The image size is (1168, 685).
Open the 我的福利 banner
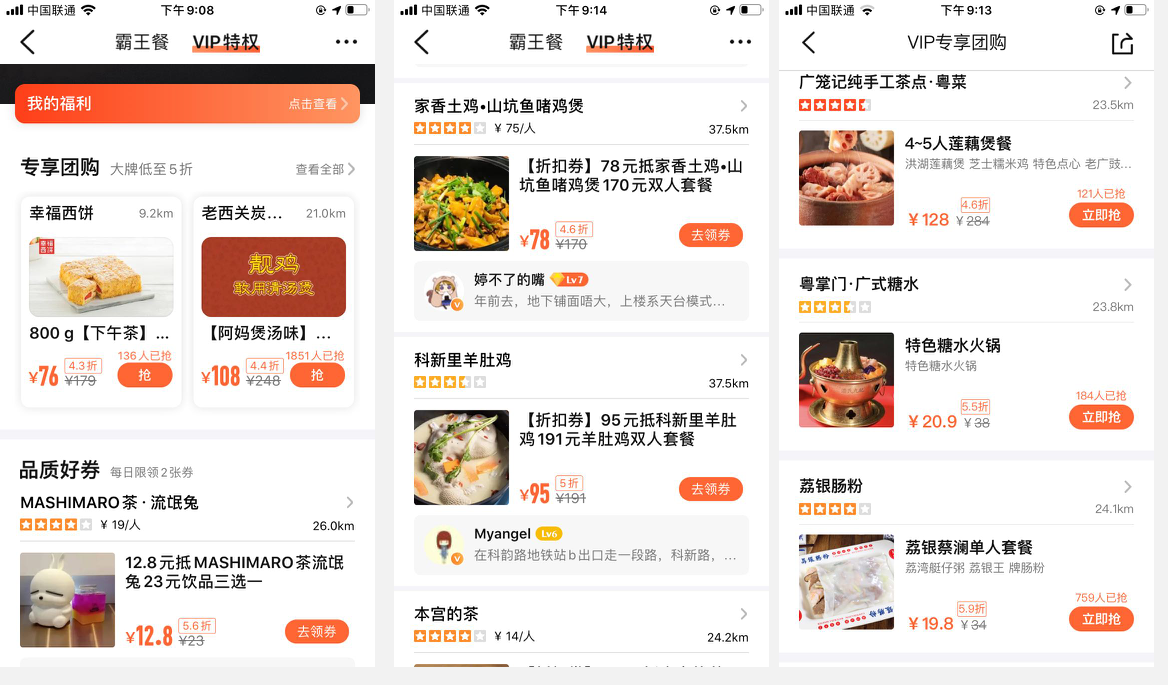point(187,104)
